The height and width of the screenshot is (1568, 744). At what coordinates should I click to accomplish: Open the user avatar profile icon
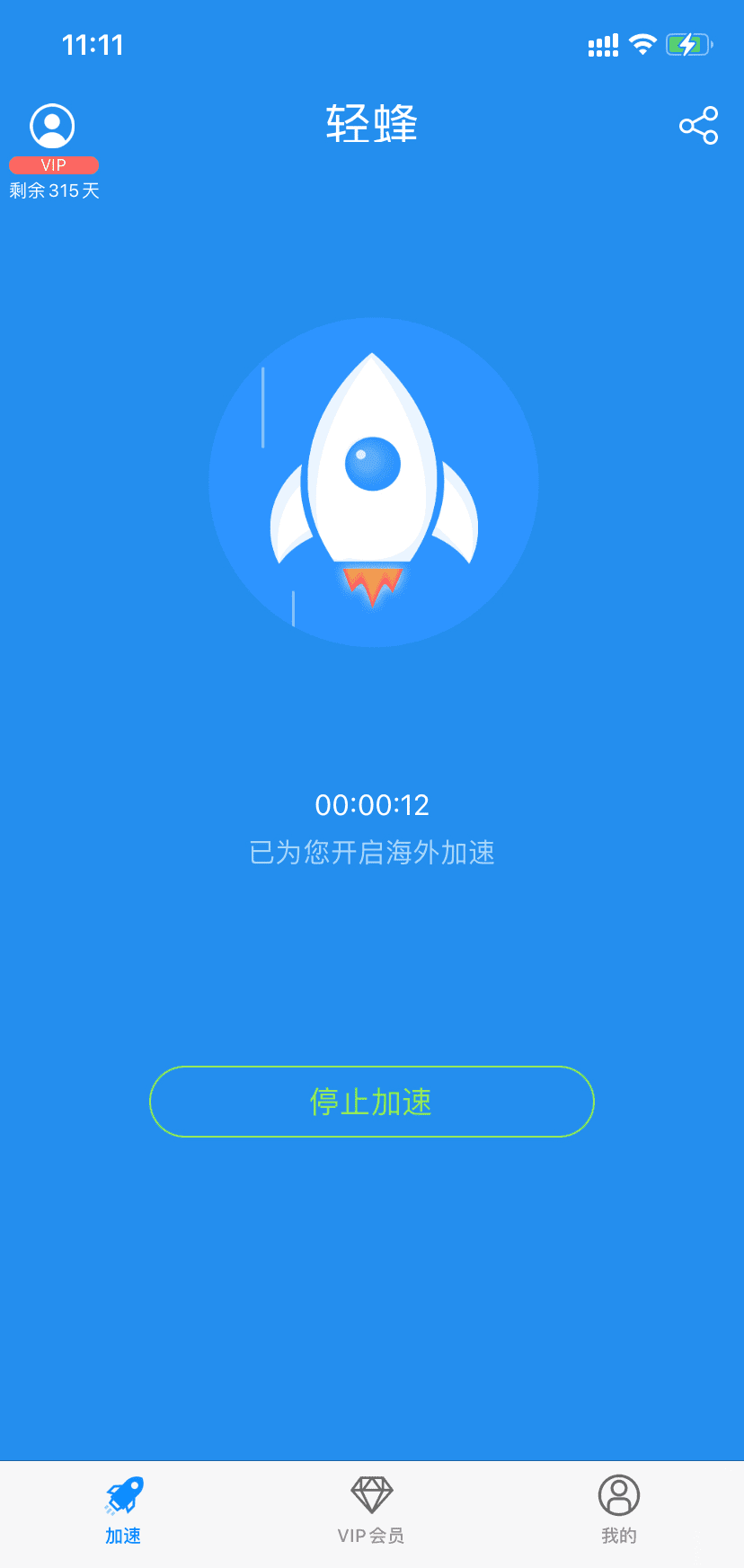[52, 127]
